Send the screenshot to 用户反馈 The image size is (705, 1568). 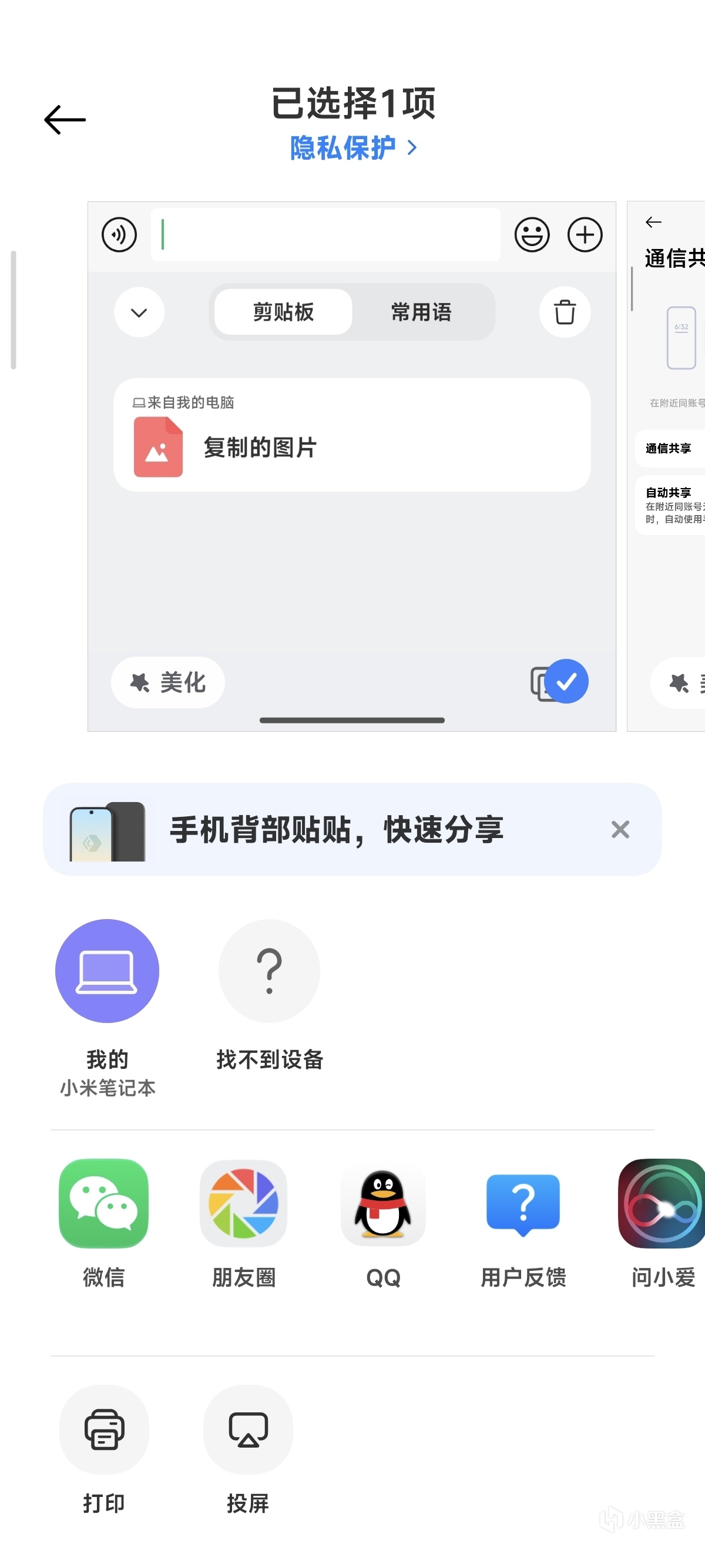pos(523,1203)
